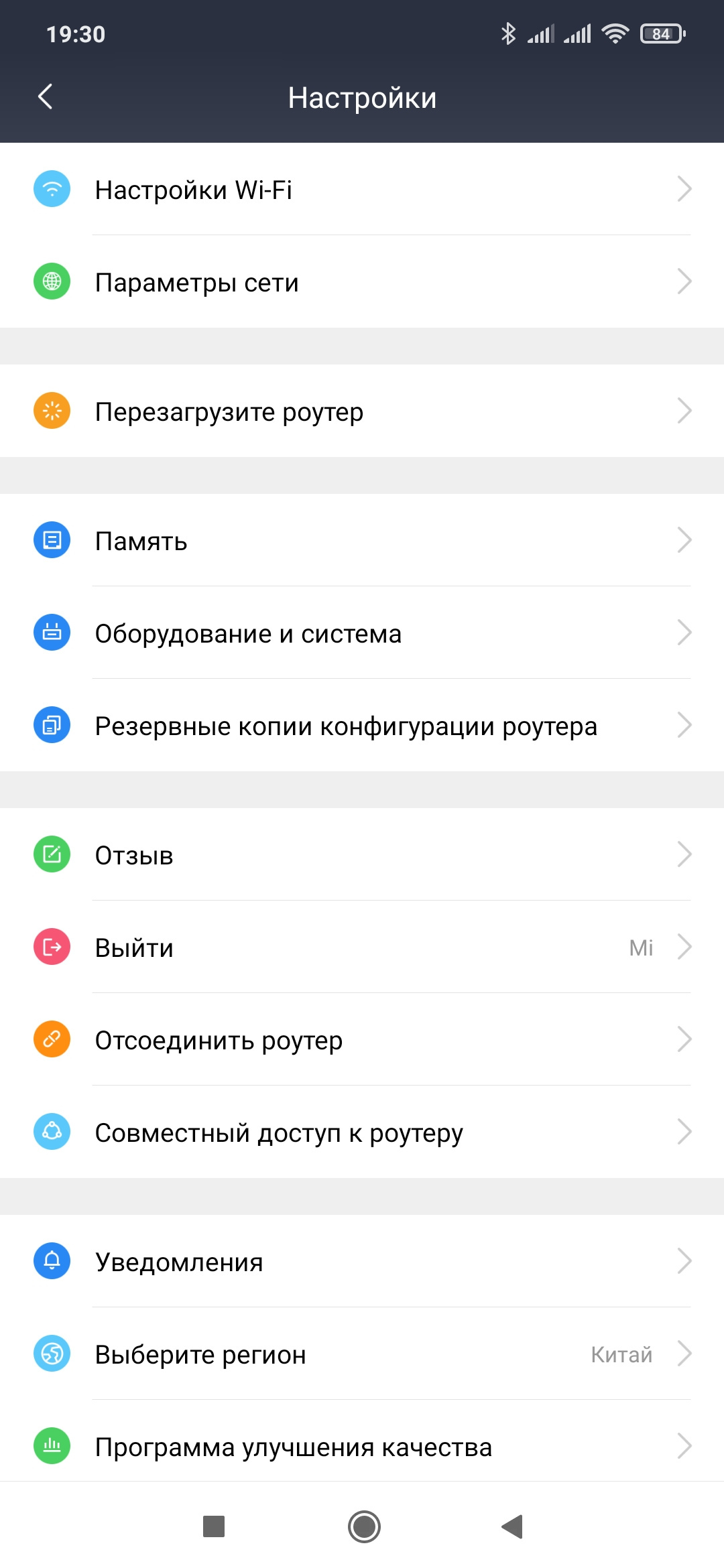Go back from the Настройки screen
The image size is (724, 1568).
click(46, 97)
